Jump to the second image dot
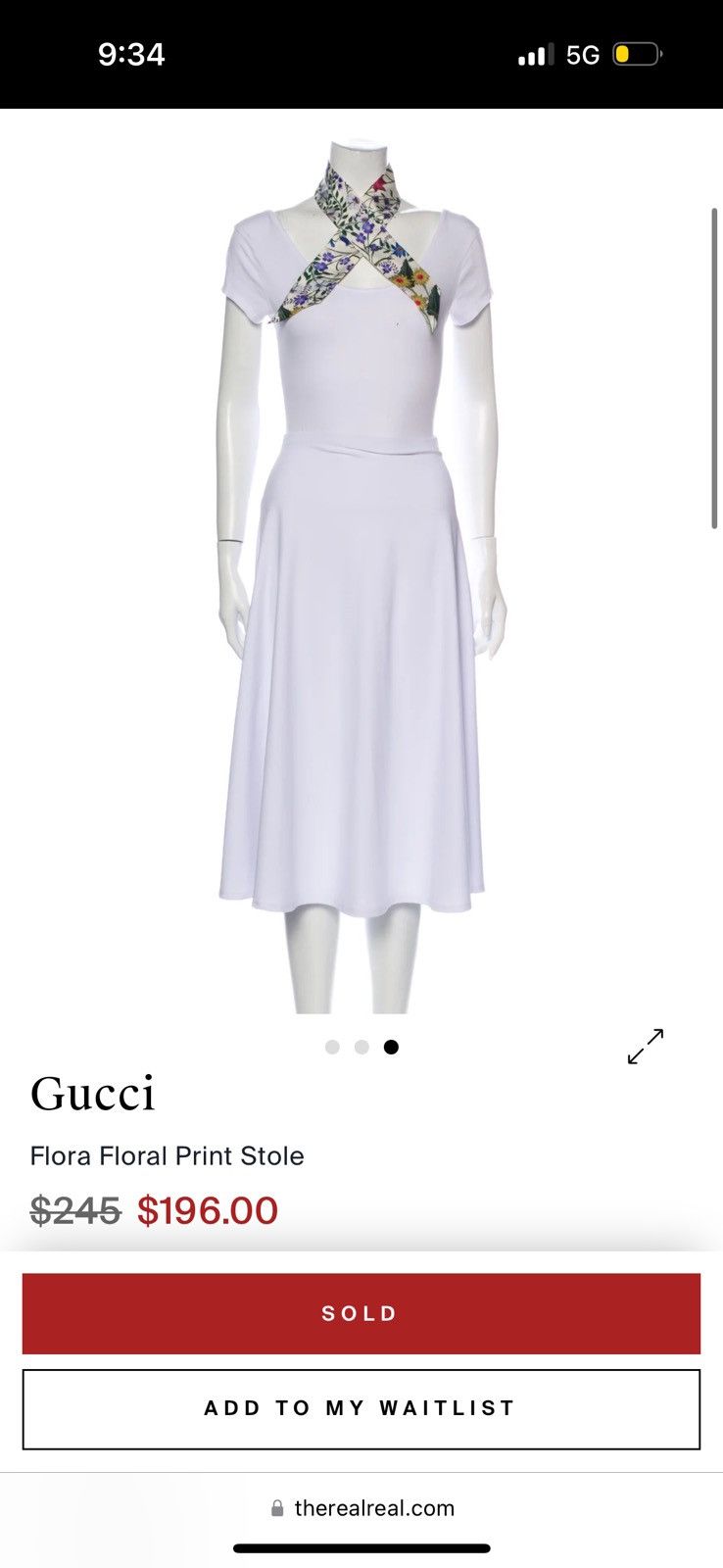The width and height of the screenshot is (723, 1568). pos(361,1047)
